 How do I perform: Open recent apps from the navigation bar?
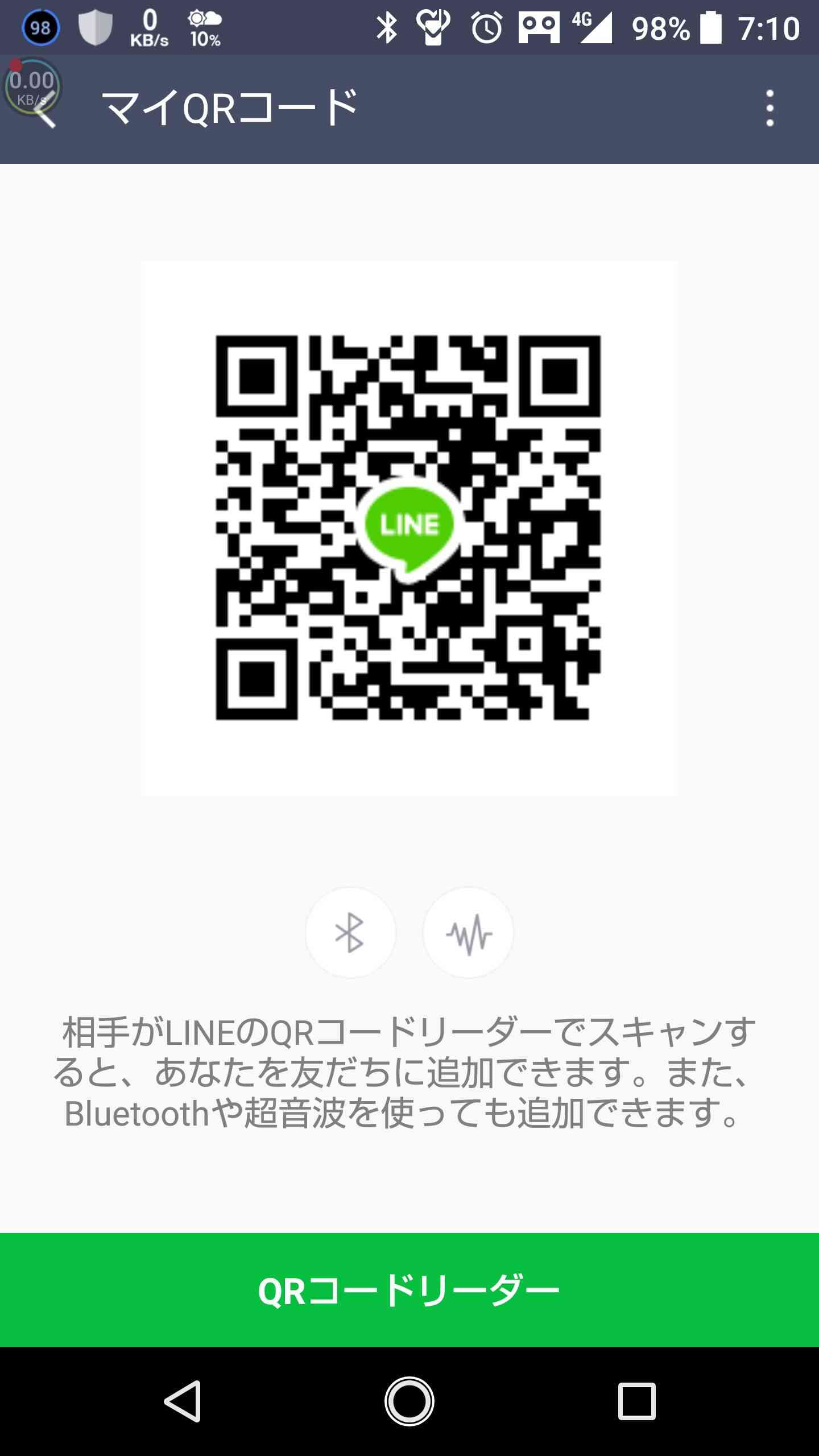636,1401
